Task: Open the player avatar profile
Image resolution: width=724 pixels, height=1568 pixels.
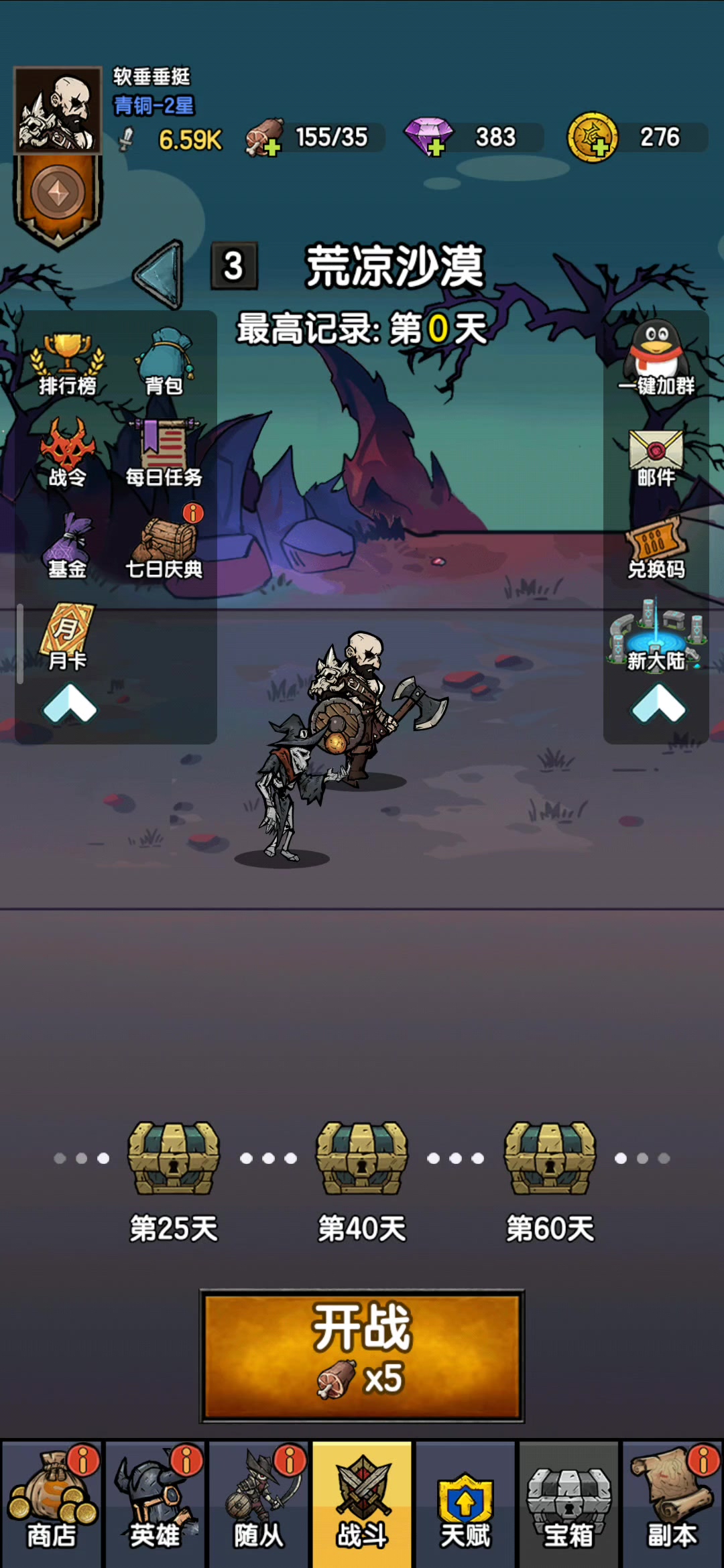Action: pyautogui.click(x=58, y=111)
